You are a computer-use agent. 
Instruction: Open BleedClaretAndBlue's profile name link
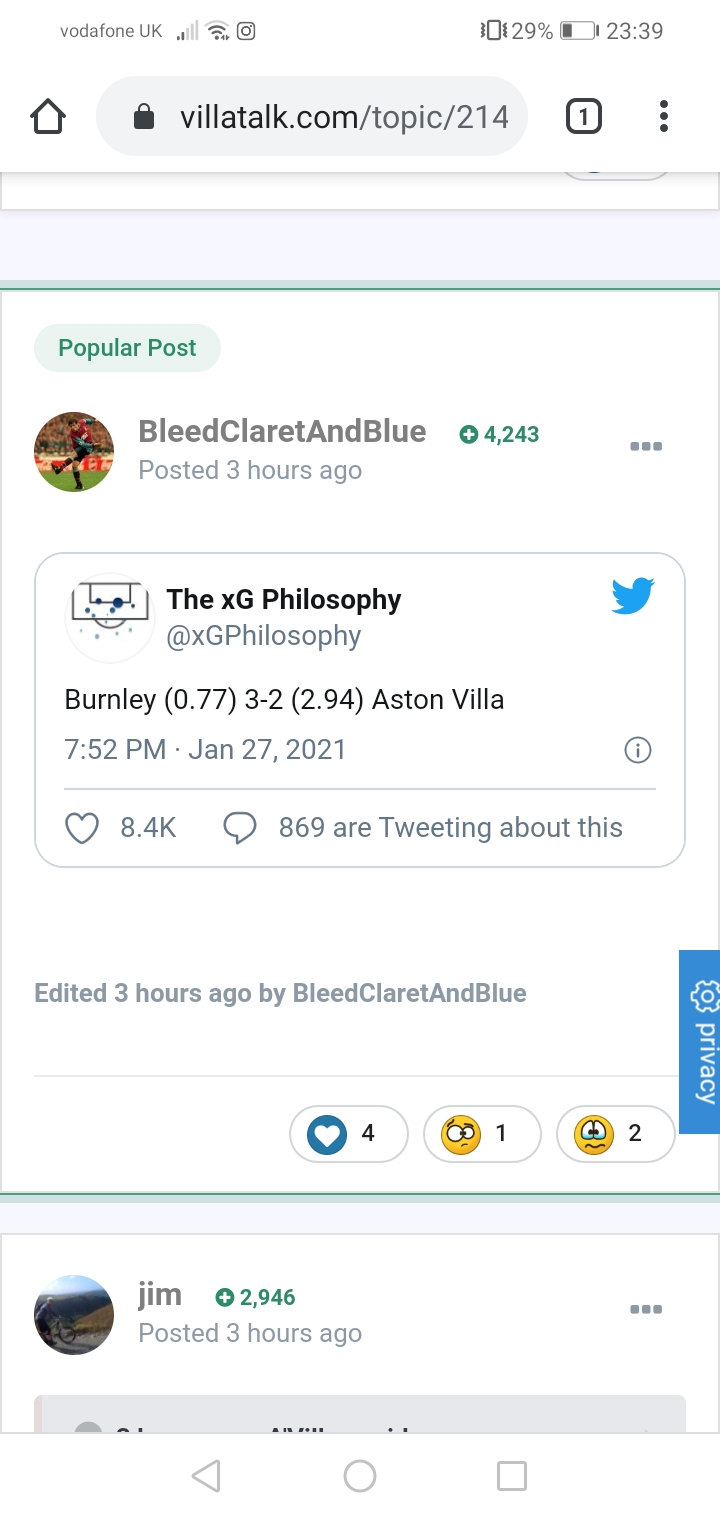(282, 432)
